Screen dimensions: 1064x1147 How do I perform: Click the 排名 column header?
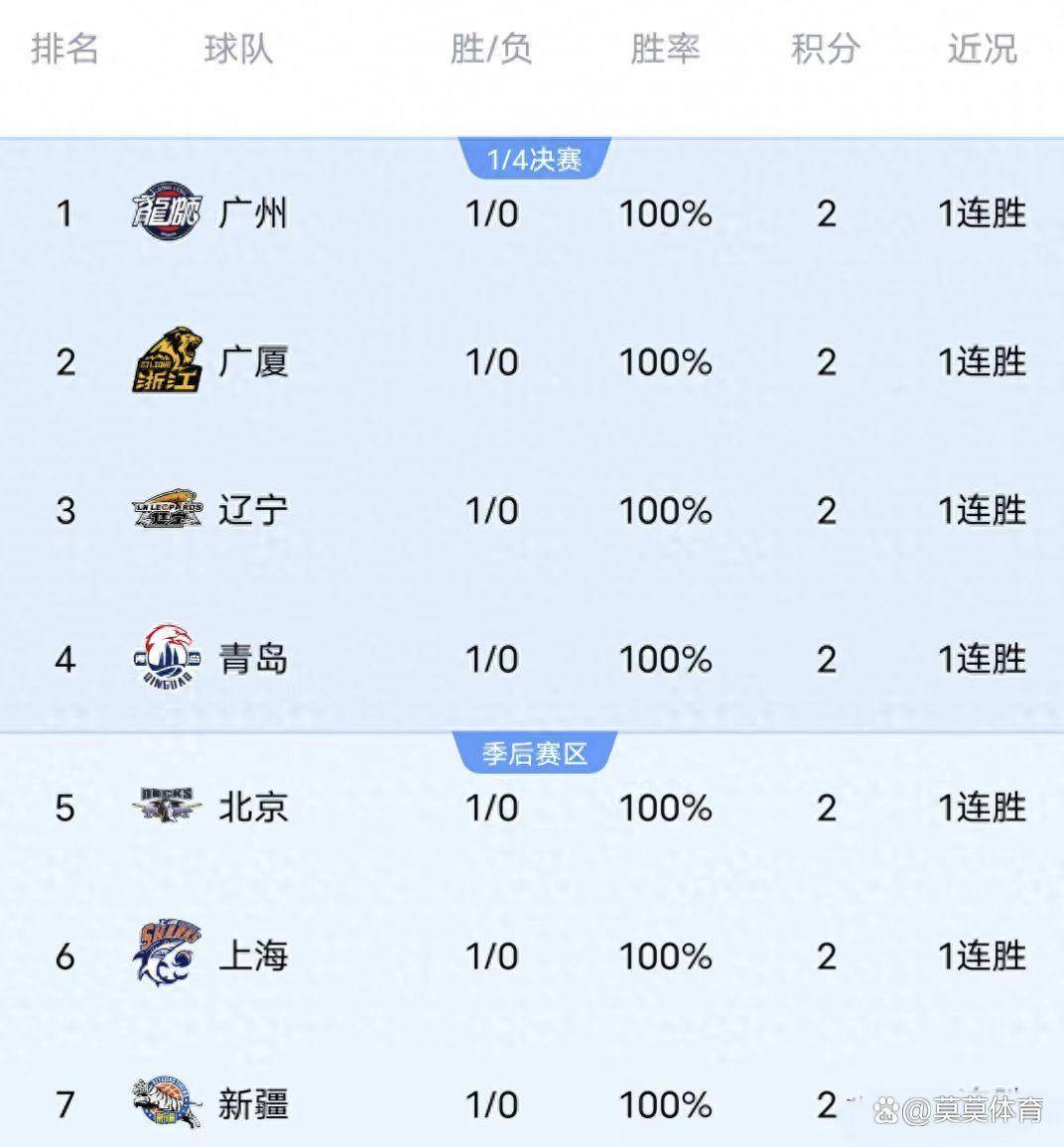pos(65,52)
